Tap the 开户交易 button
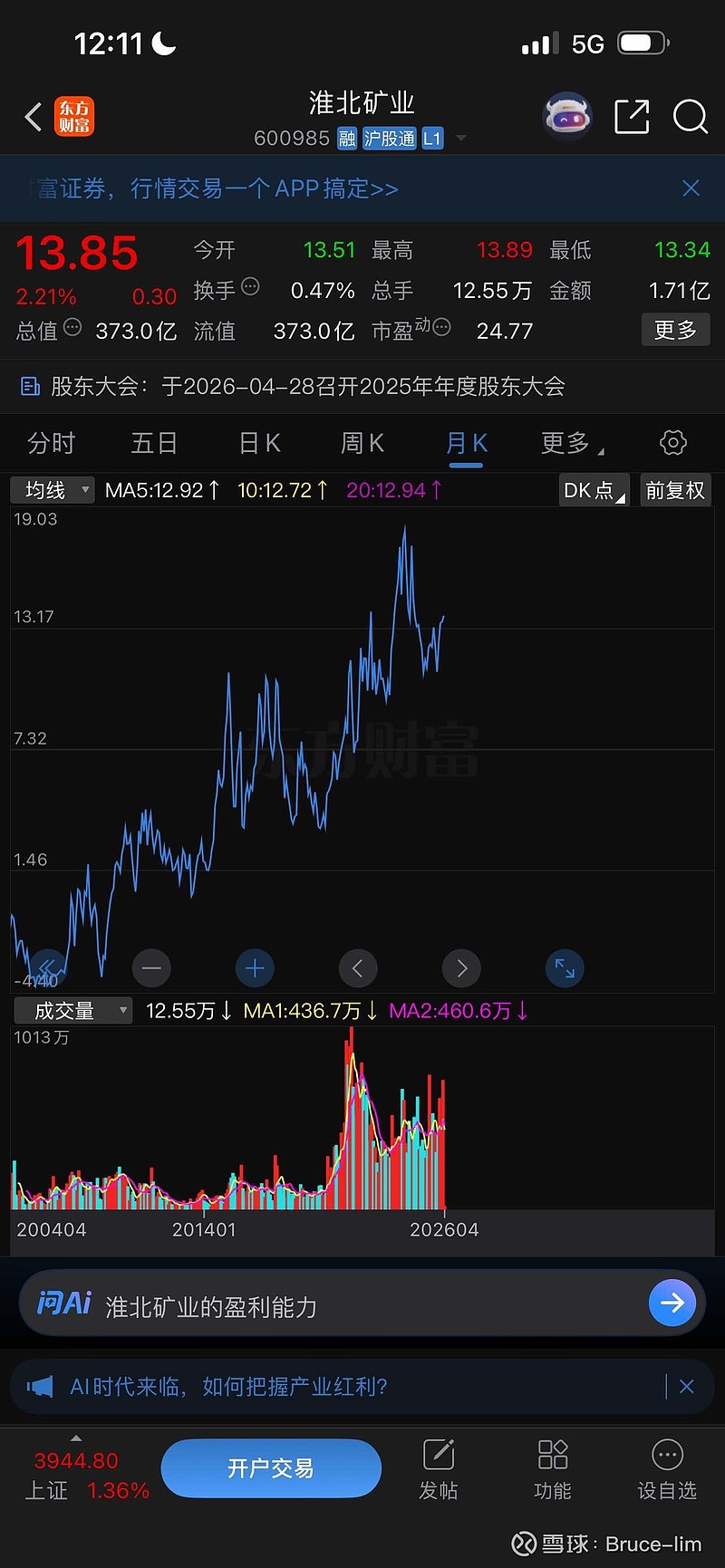 click(x=271, y=1468)
